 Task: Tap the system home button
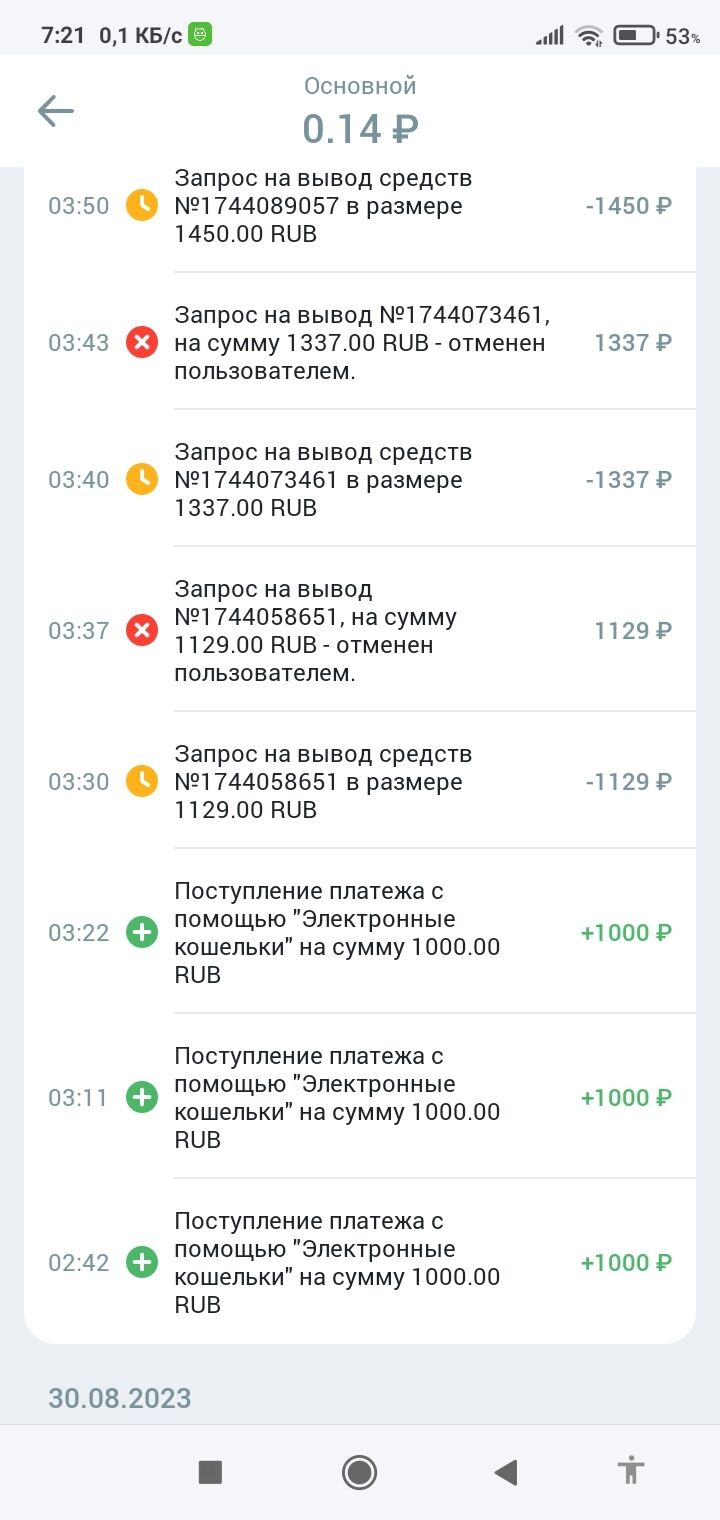(359, 1472)
